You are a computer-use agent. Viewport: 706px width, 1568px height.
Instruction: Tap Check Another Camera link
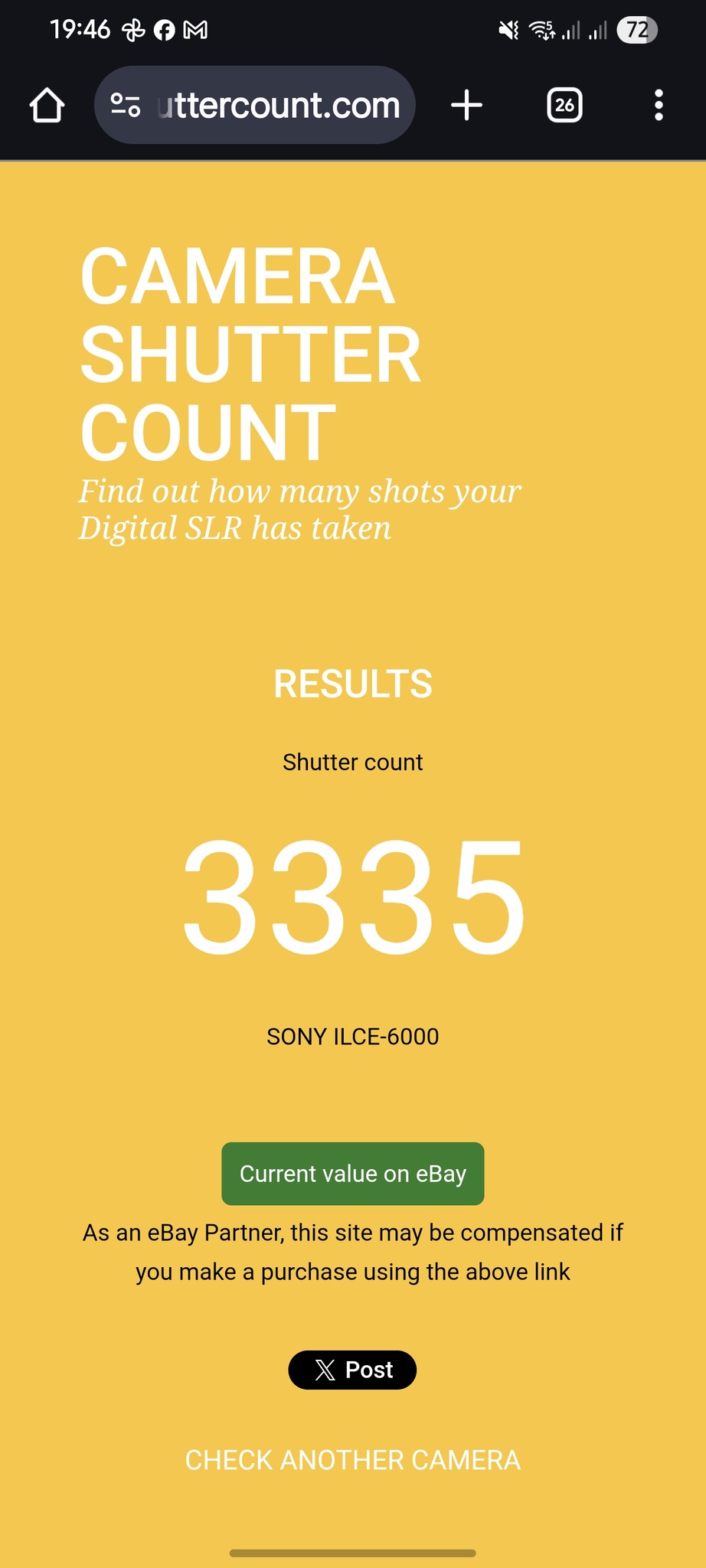point(352,1460)
